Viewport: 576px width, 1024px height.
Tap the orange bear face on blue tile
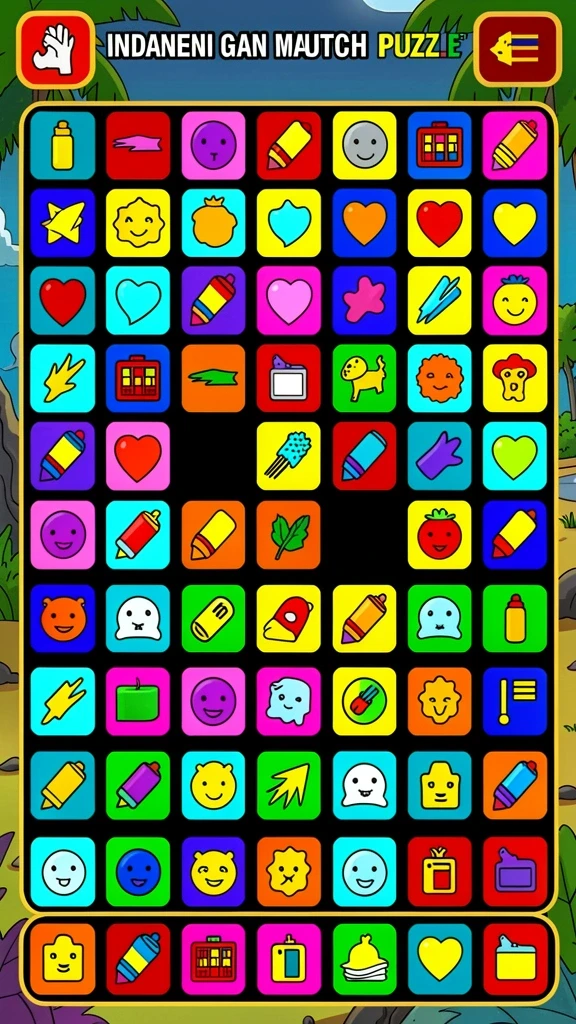coord(63,618)
